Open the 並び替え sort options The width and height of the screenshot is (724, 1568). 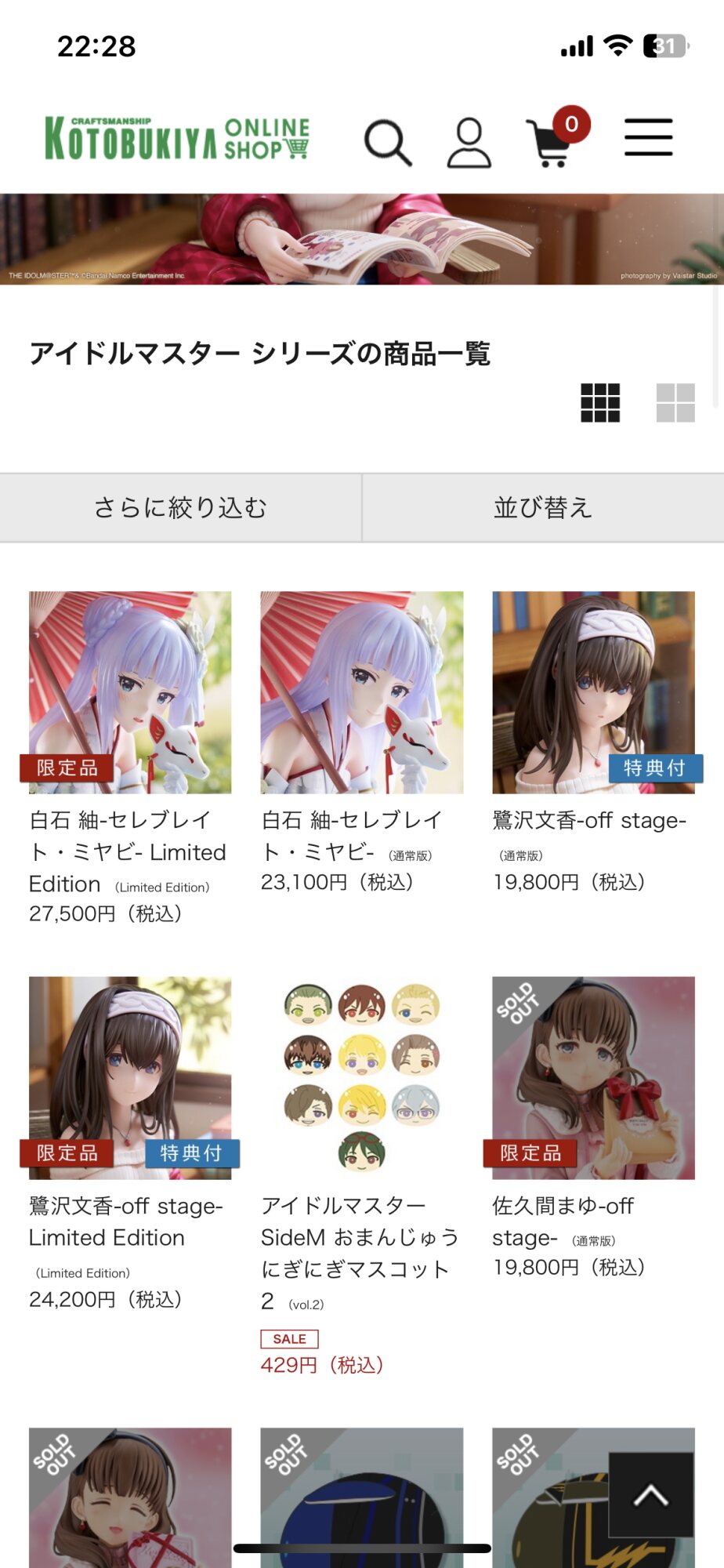[543, 508]
